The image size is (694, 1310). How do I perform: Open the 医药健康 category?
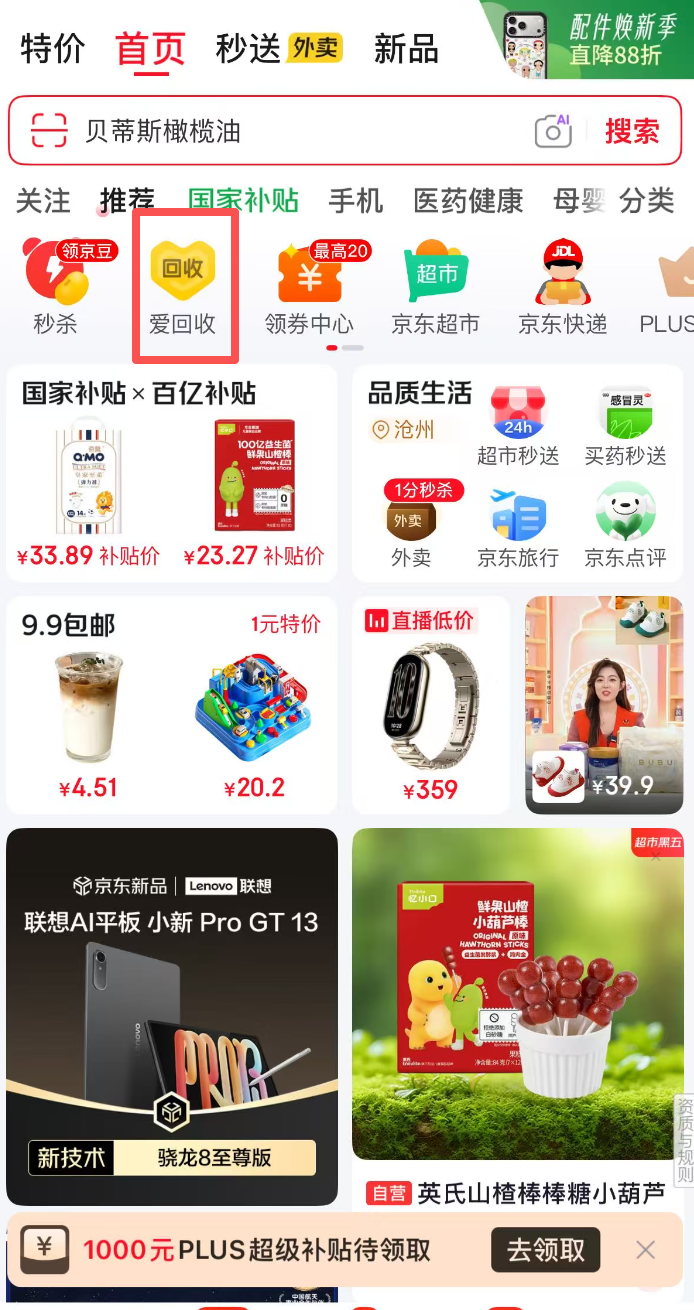(468, 200)
